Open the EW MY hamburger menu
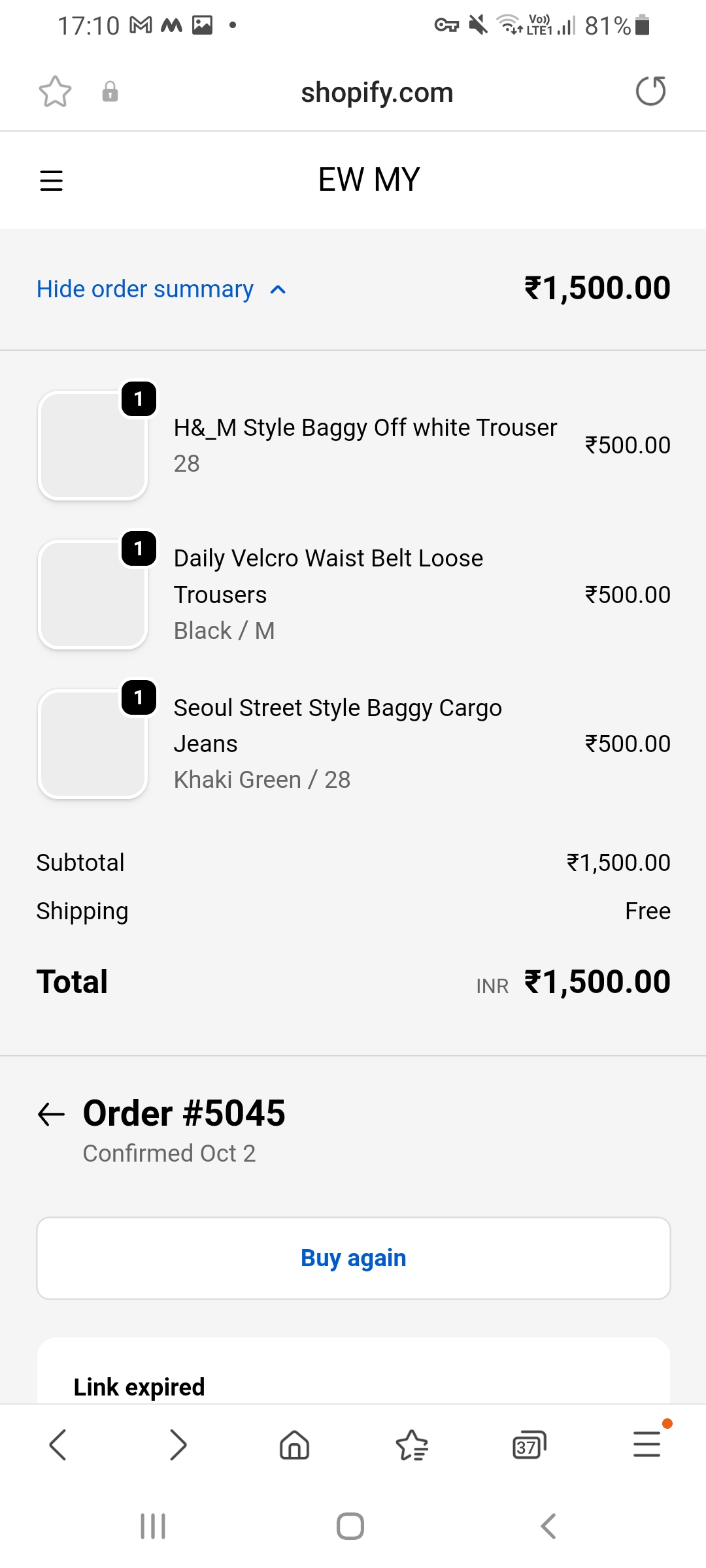Screen dimensions: 706x1568 (52, 180)
